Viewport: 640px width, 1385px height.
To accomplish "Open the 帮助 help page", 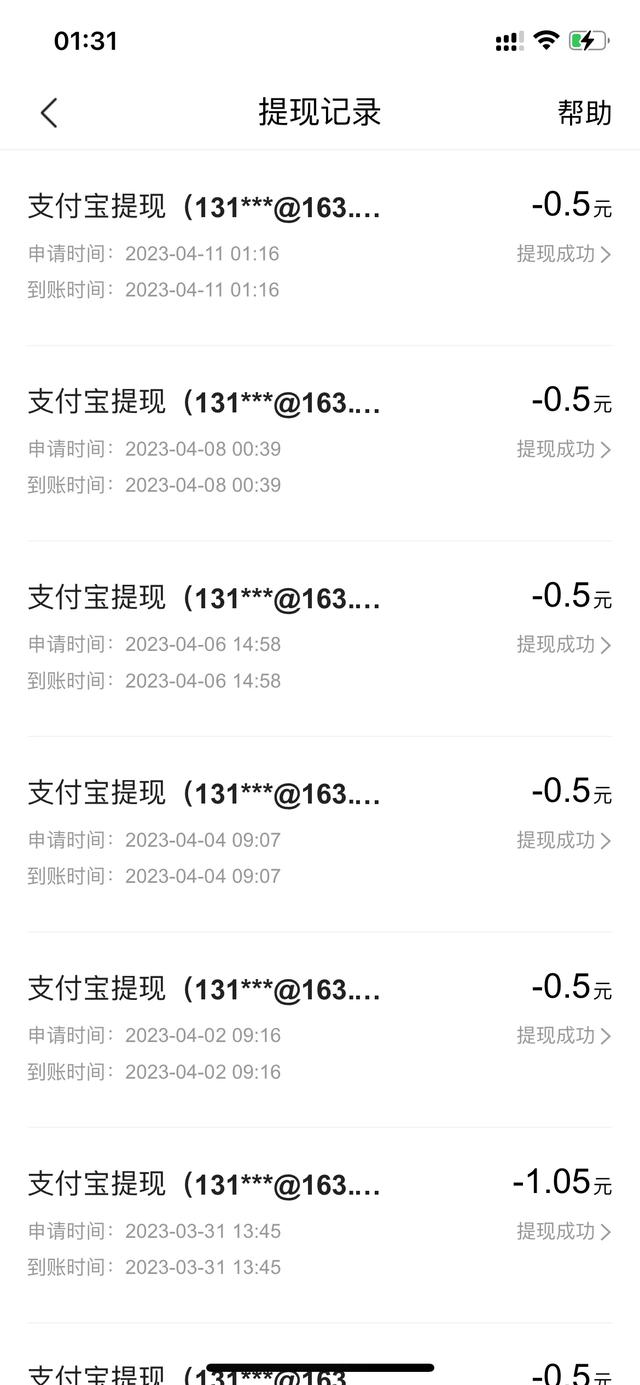I will coord(585,112).
